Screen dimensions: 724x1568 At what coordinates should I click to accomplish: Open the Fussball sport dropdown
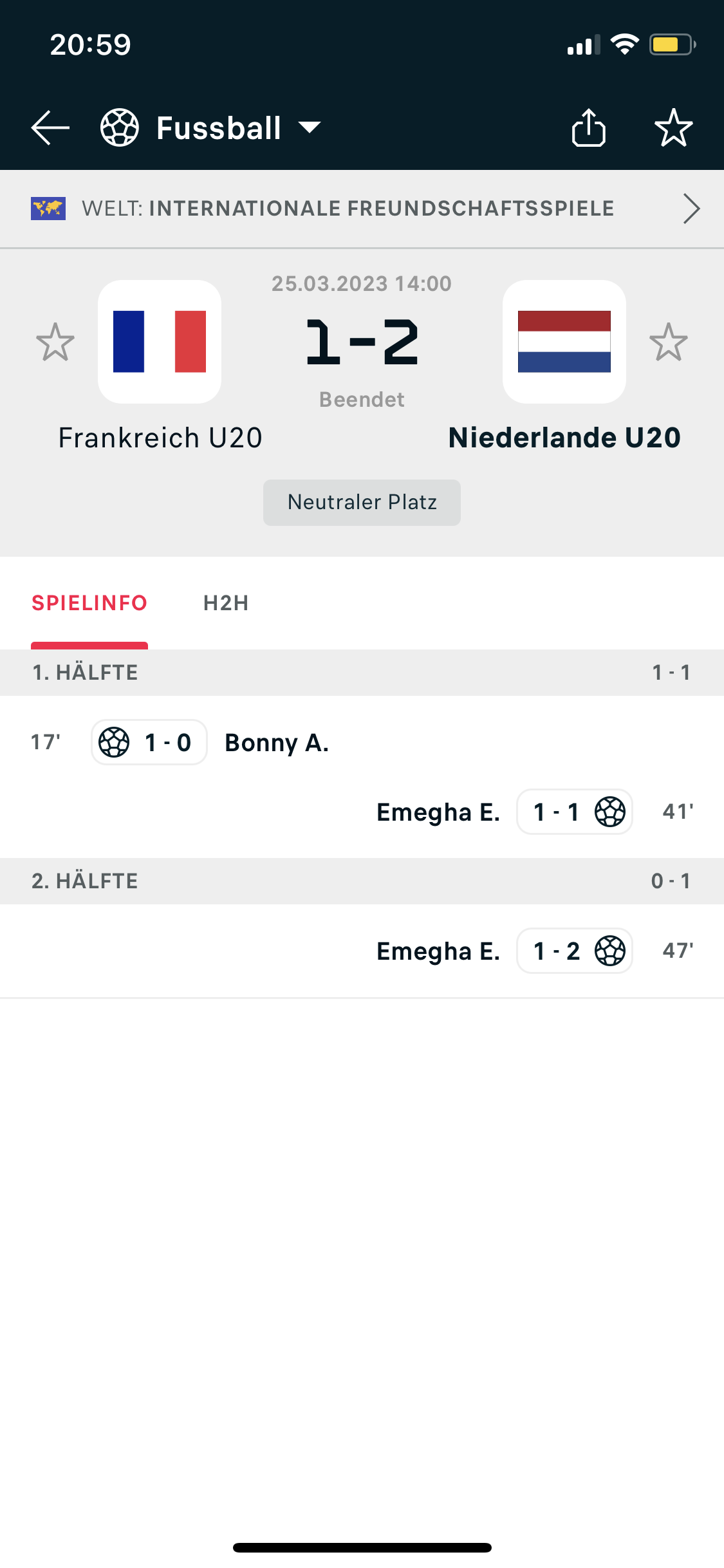211,127
